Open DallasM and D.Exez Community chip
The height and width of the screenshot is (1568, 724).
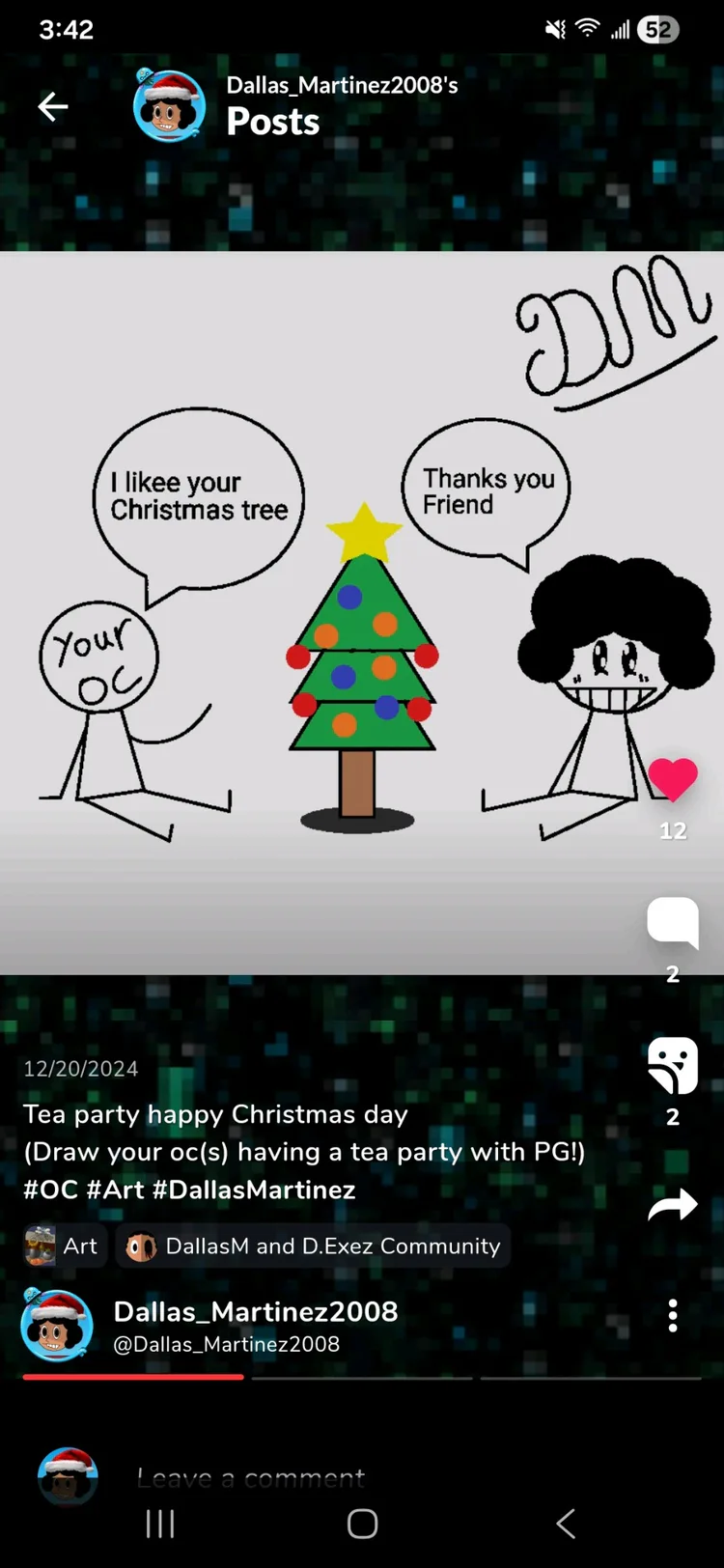pyautogui.click(x=314, y=1246)
